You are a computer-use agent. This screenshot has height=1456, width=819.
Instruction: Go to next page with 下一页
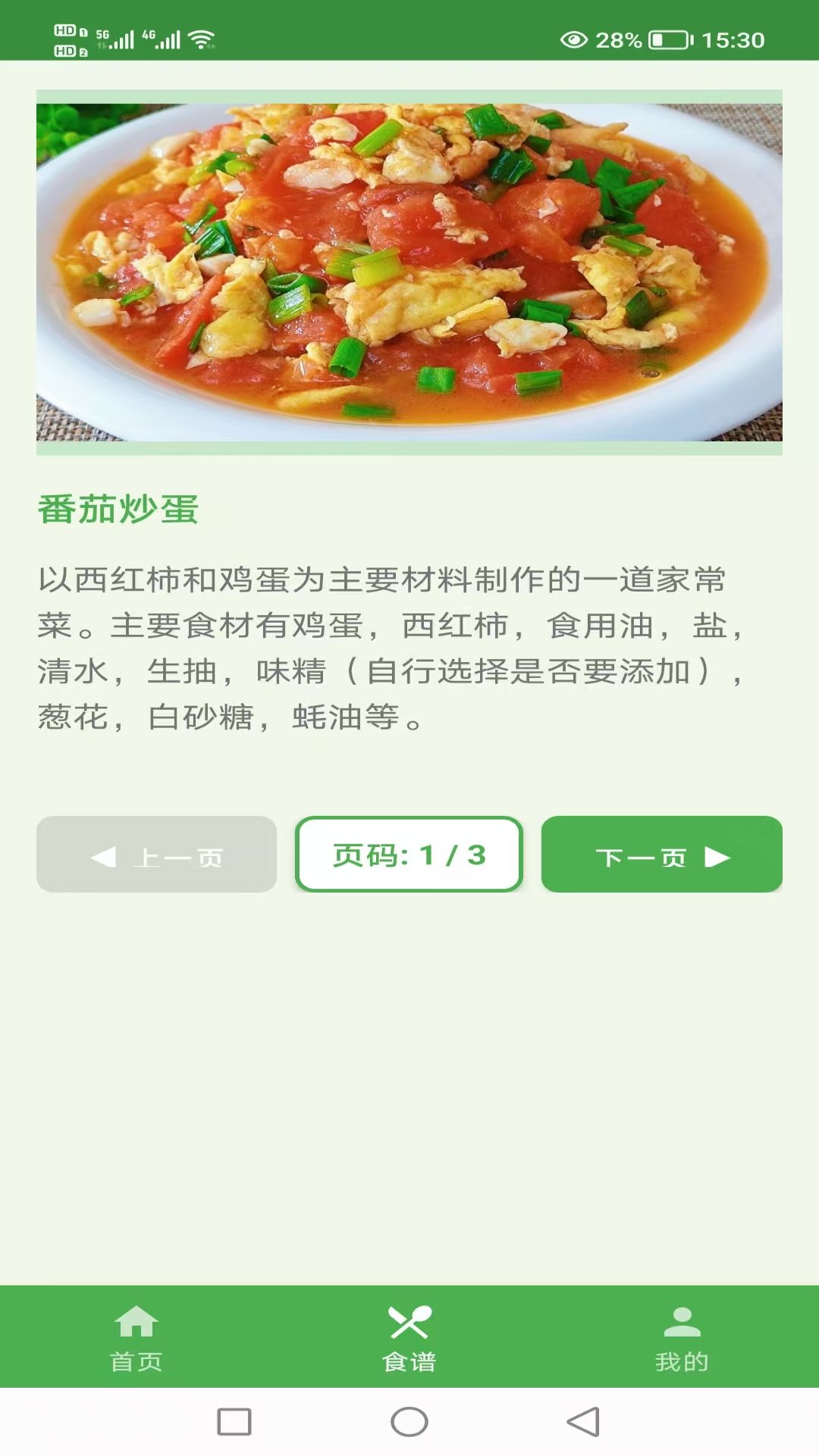662,855
